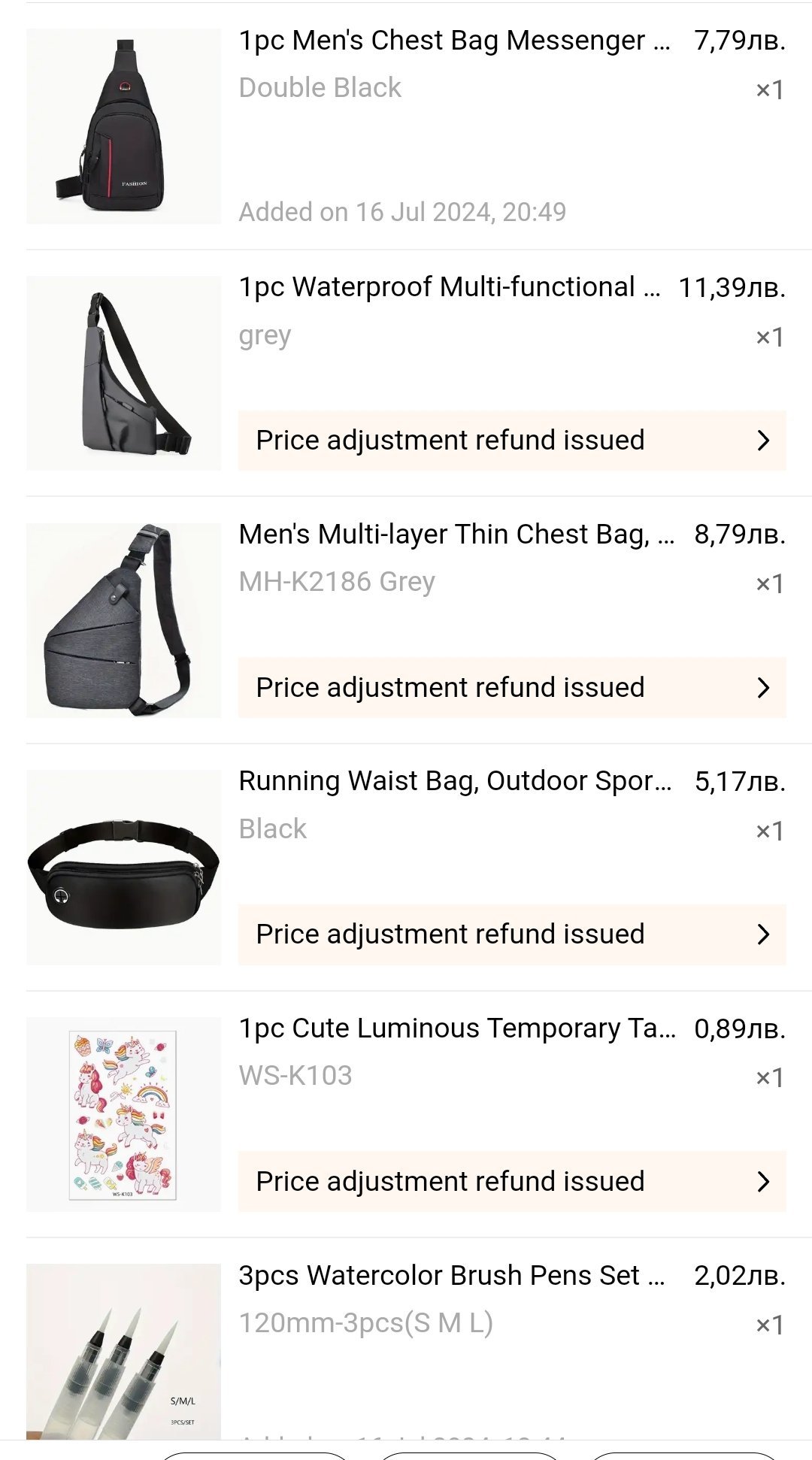
Task: Show price adjustment refund for WS-K103 tattoo
Action: pos(511,1182)
